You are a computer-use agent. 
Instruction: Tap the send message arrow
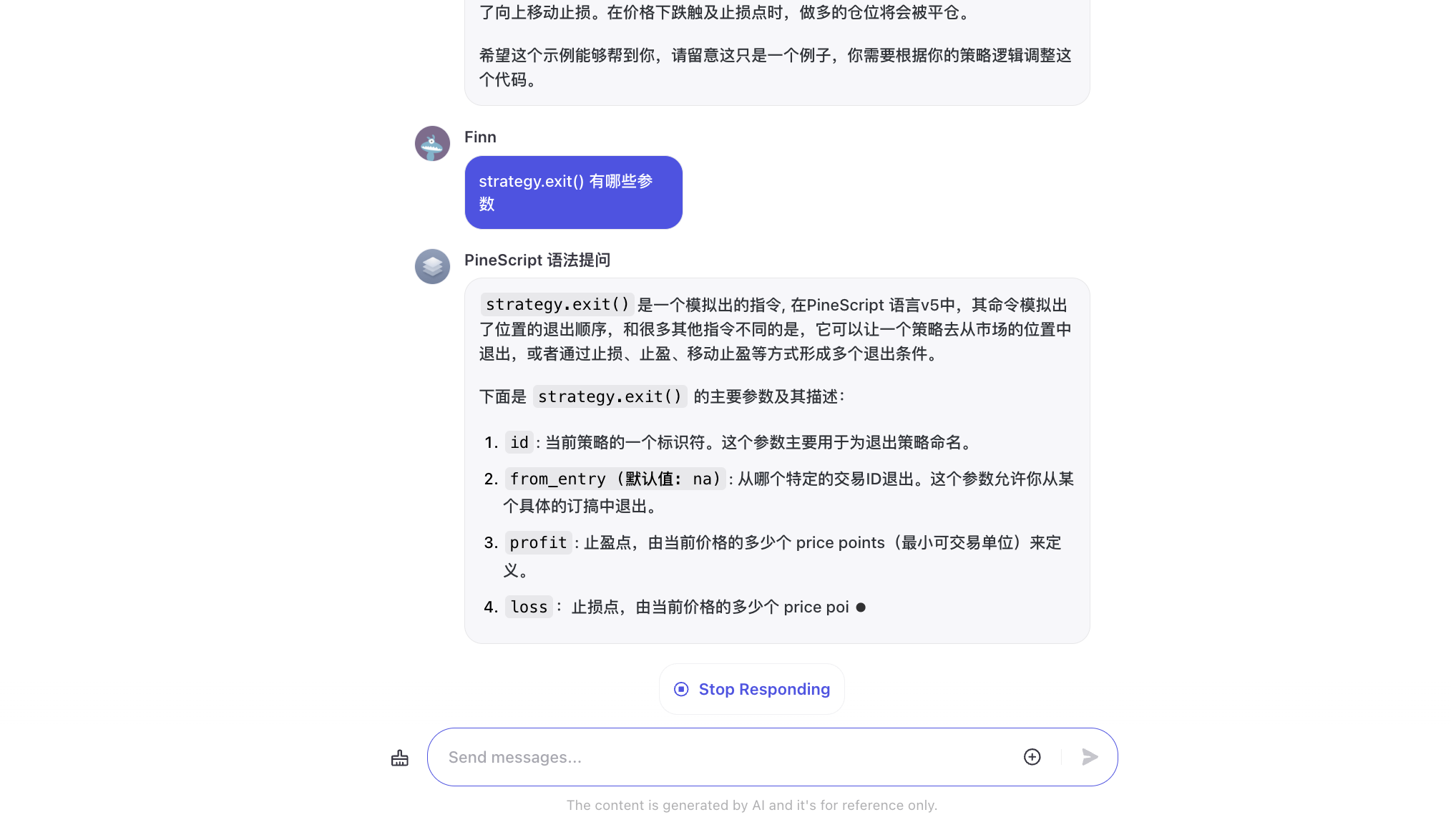point(1090,757)
